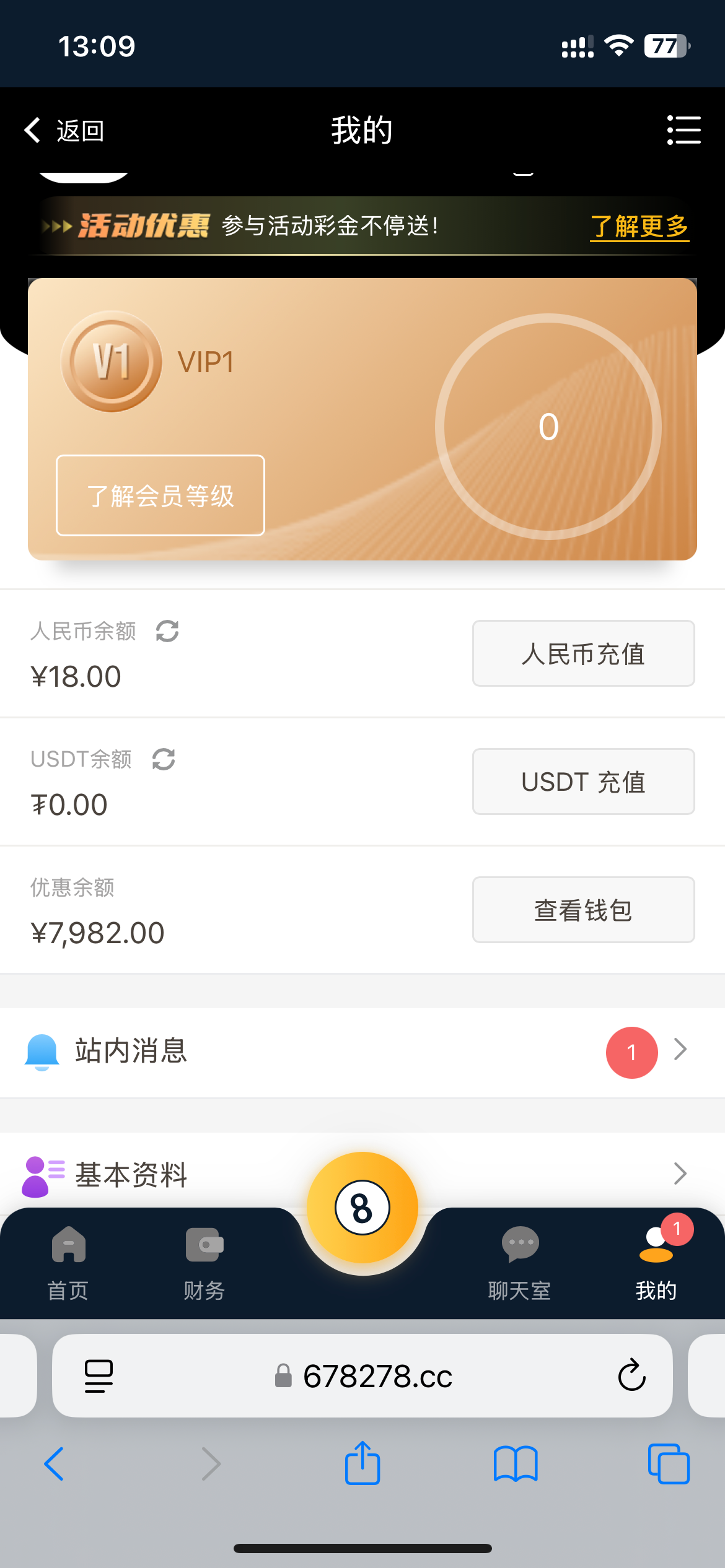Image resolution: width=725 pixels, height=1568 pixels.
Task: Share this page from the browser toolbar
Action: tap(362, 1464)
